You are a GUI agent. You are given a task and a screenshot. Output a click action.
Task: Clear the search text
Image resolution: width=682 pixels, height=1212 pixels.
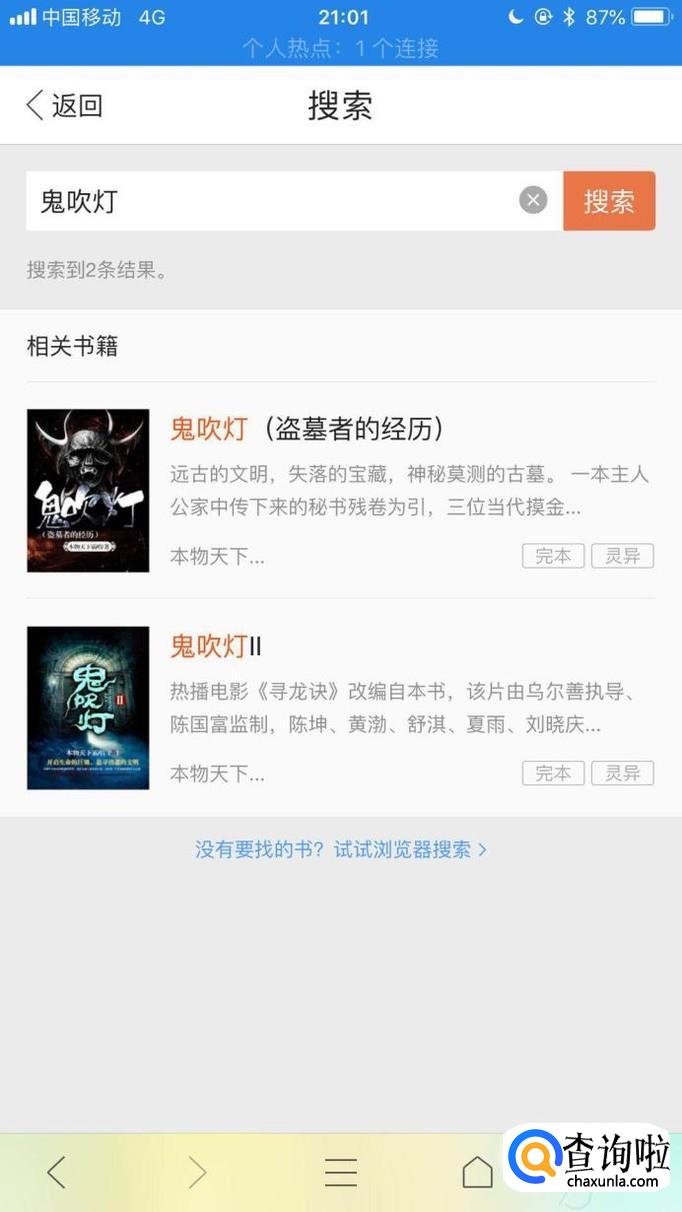(533, 201)
